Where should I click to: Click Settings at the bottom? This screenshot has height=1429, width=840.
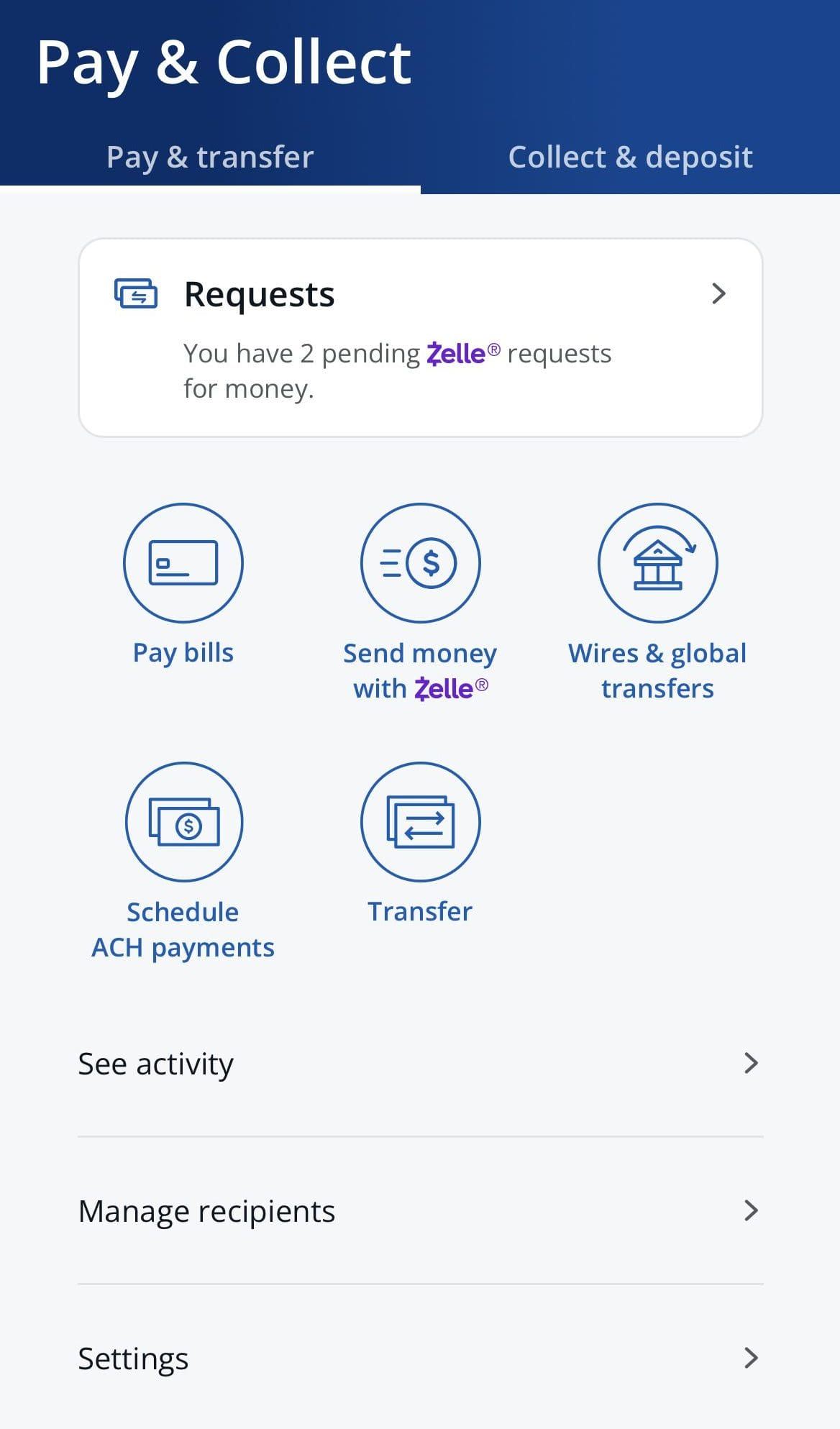(x=132, y=1358)
